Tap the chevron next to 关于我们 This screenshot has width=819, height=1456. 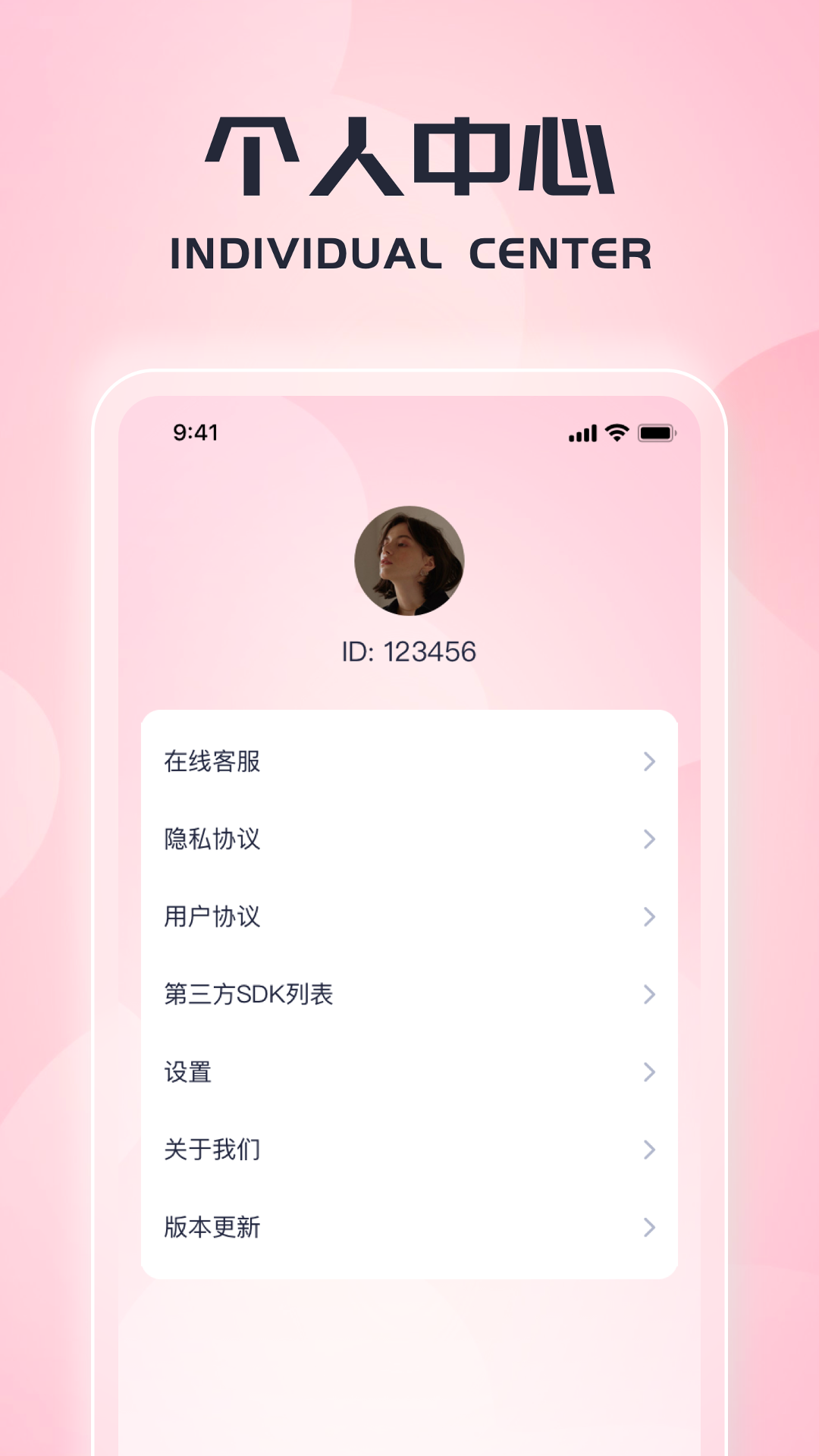tap(648, 1150)
